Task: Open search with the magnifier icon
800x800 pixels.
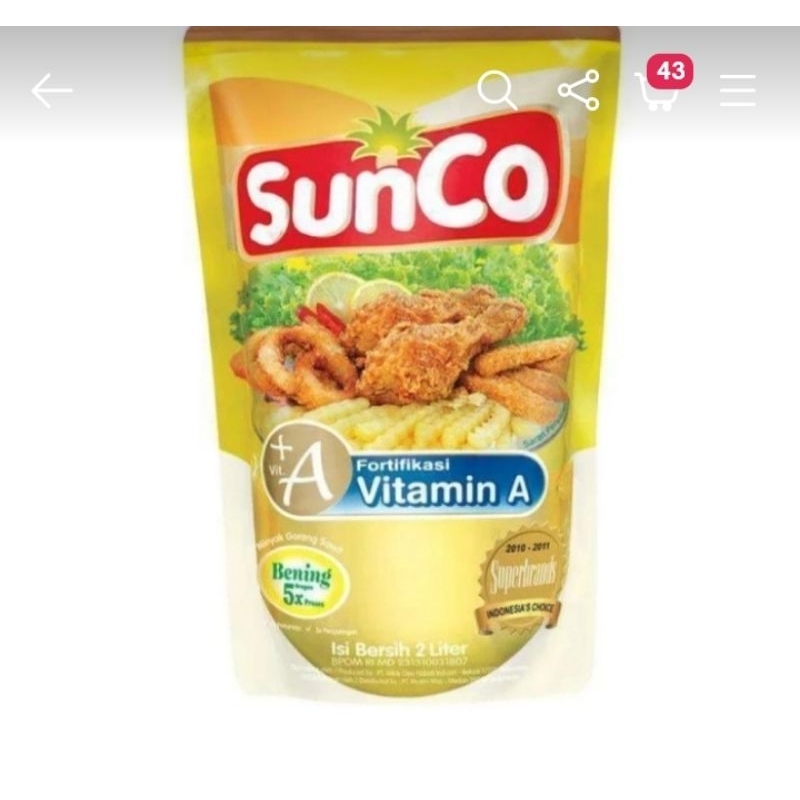Action: [x=497, y=90]
